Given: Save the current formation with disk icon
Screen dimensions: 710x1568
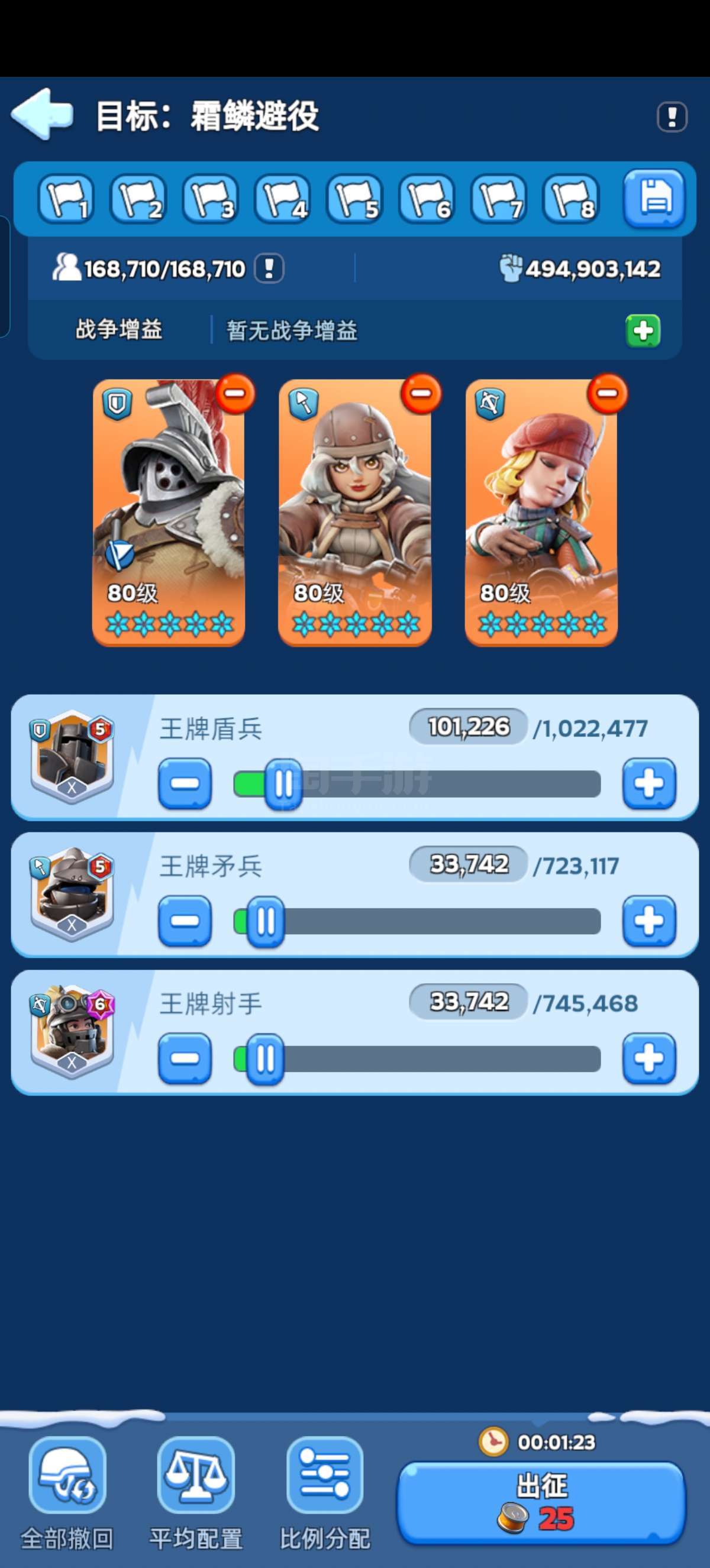Looking at the screenshot, I should [x=654, y=199].
